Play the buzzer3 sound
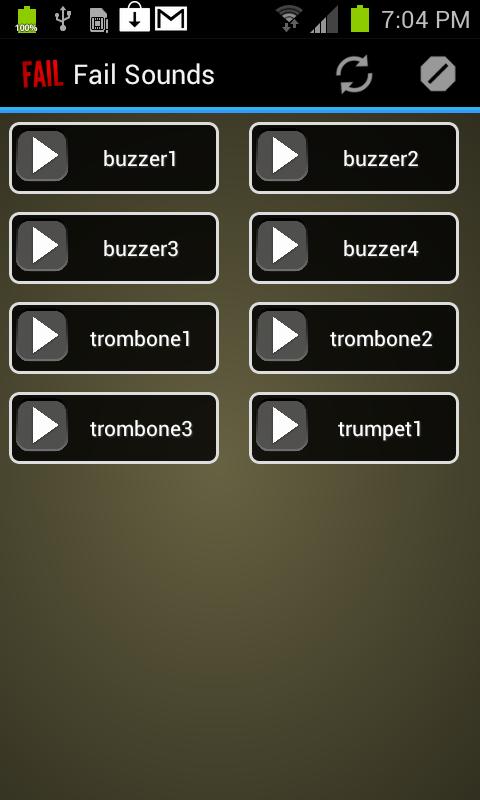The width and height of the screenshot is (480, 800). click(x=114, y=248)
